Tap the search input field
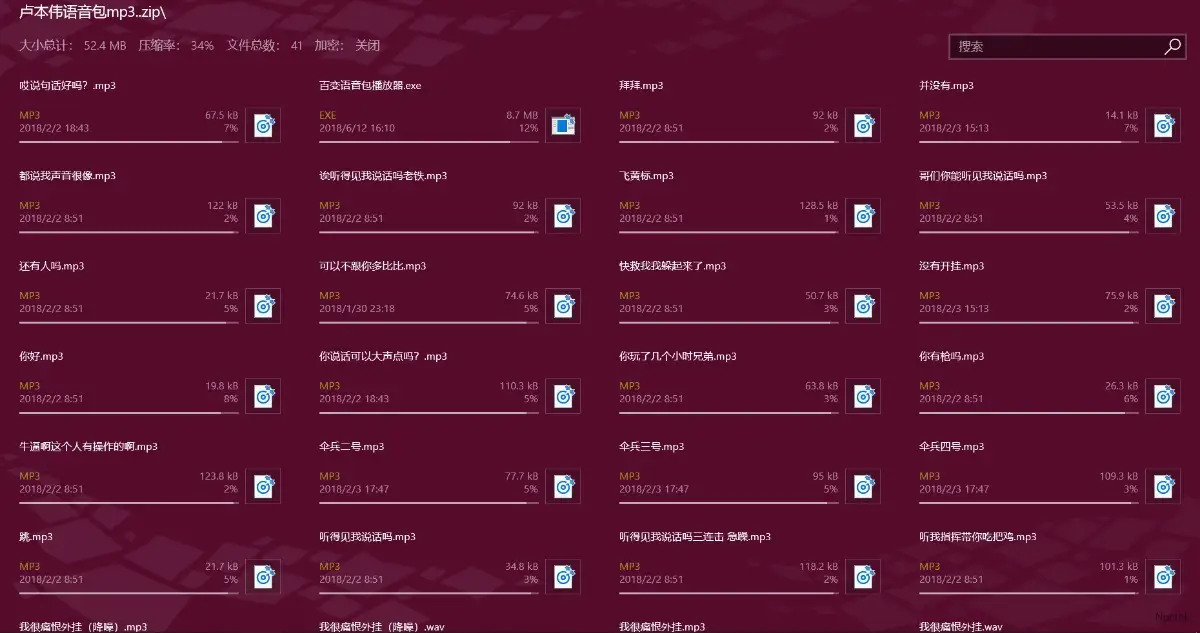Viewport: 1200px width, 633px height. click(1055, 46)
